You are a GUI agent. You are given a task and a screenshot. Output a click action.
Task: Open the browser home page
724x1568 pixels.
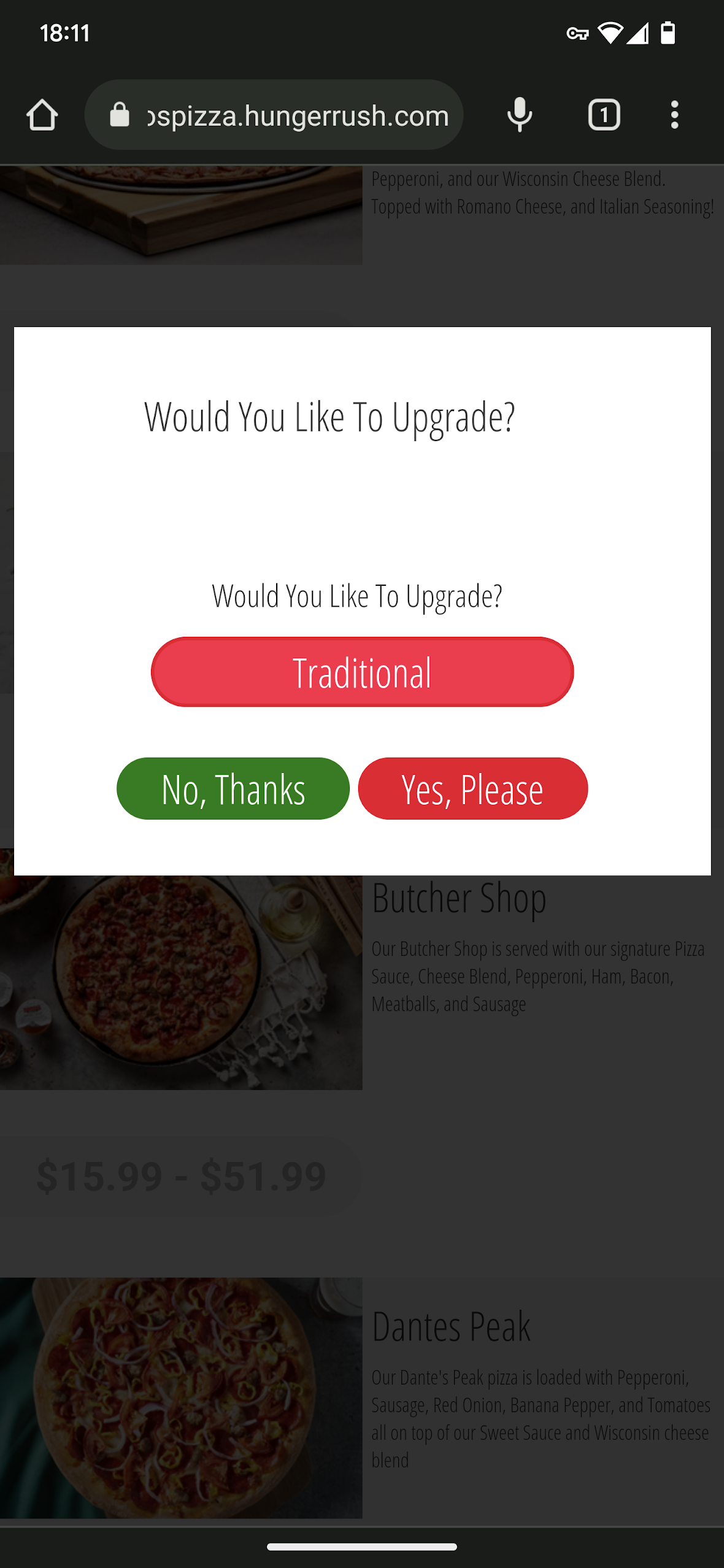pyautogui.click(x=42, y=115)
